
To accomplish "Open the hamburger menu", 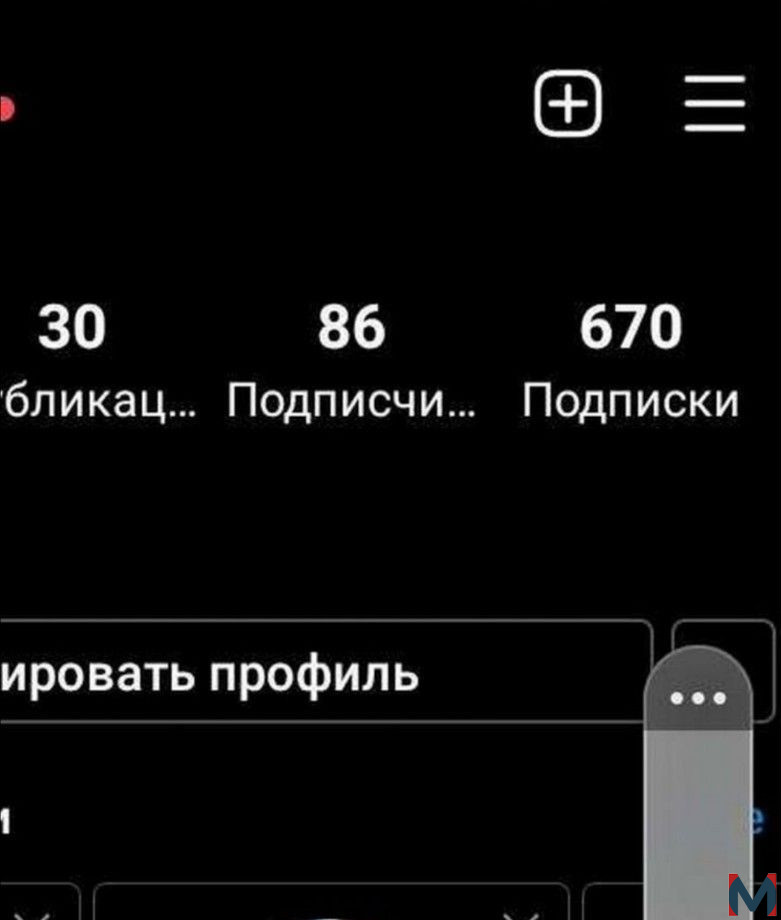I will click(715, 104).
